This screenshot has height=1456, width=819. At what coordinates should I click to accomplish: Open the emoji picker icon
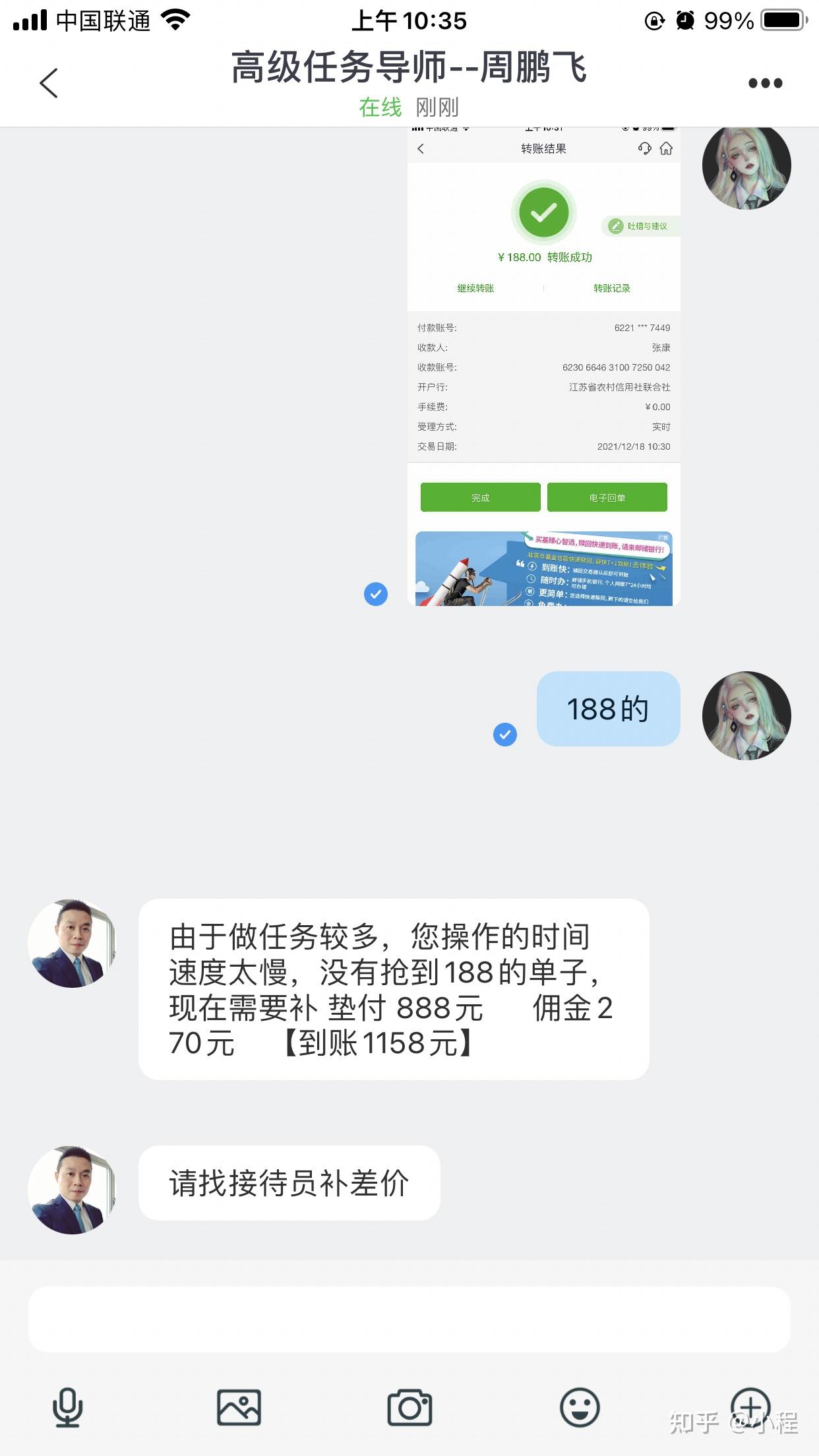click(x=580, y=1408)
